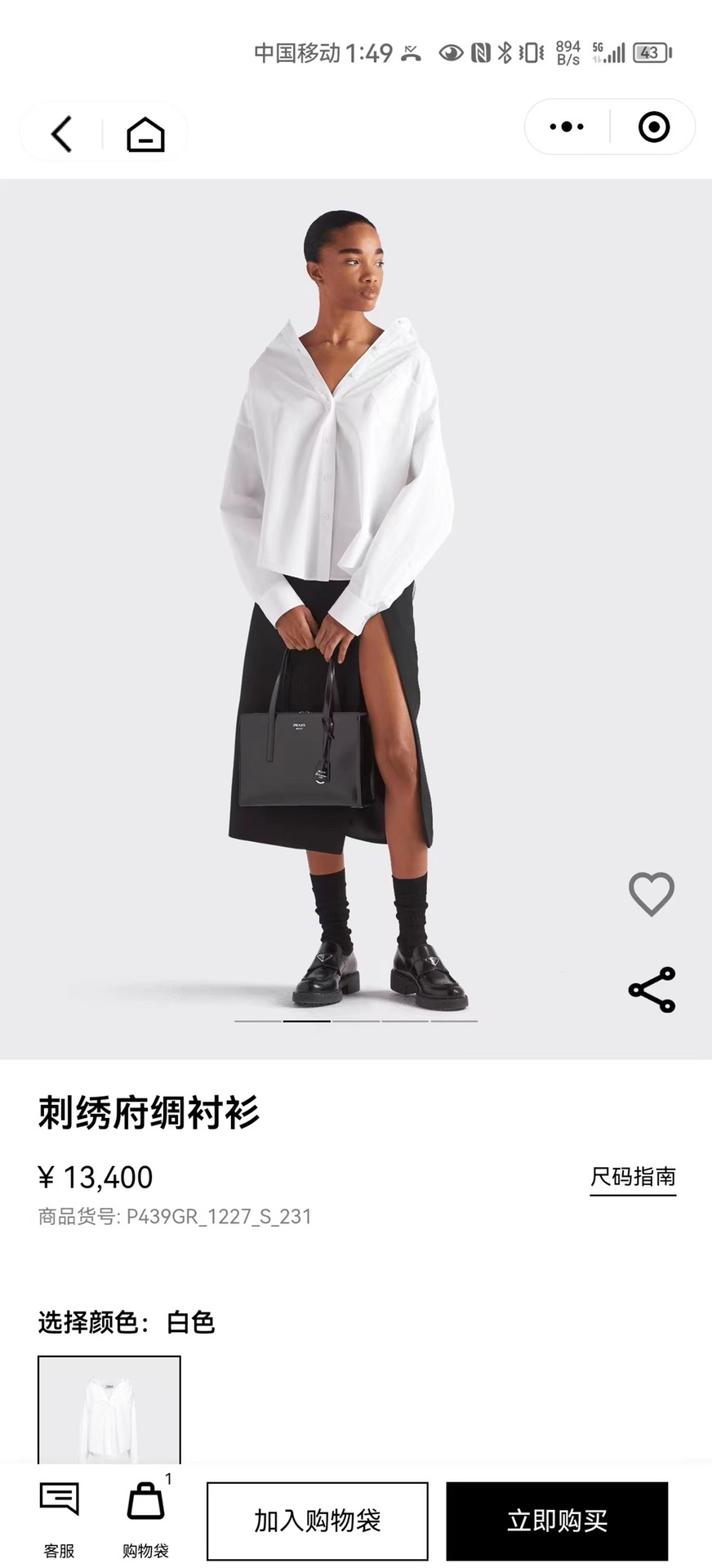
Task: Share this product
Action: [651, 990]
